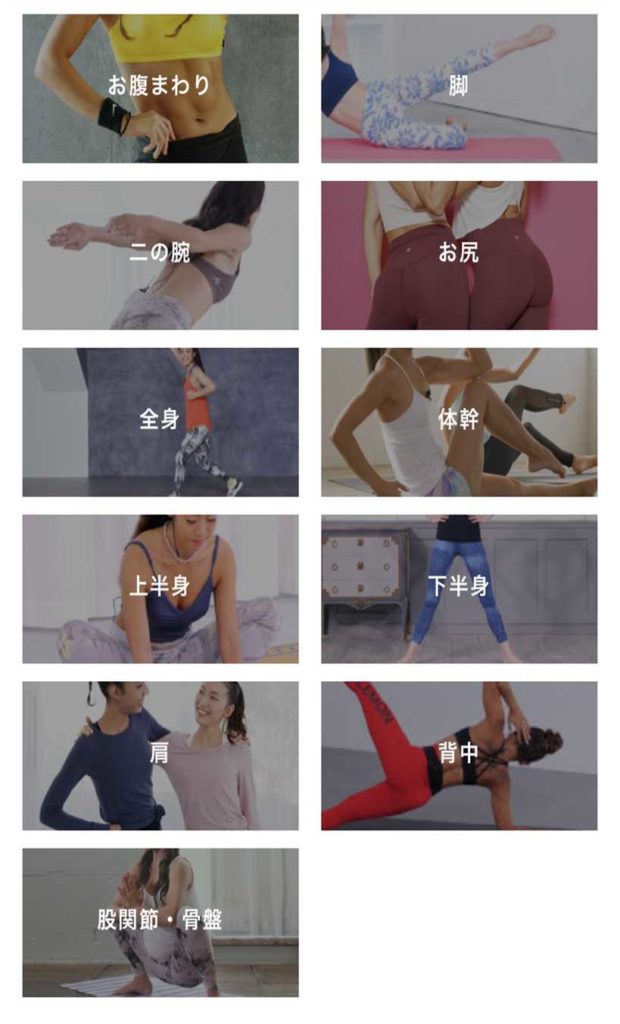Select the 体幹 category
The height and width of the screenshot is (1024, 620).
coord(459,421)
